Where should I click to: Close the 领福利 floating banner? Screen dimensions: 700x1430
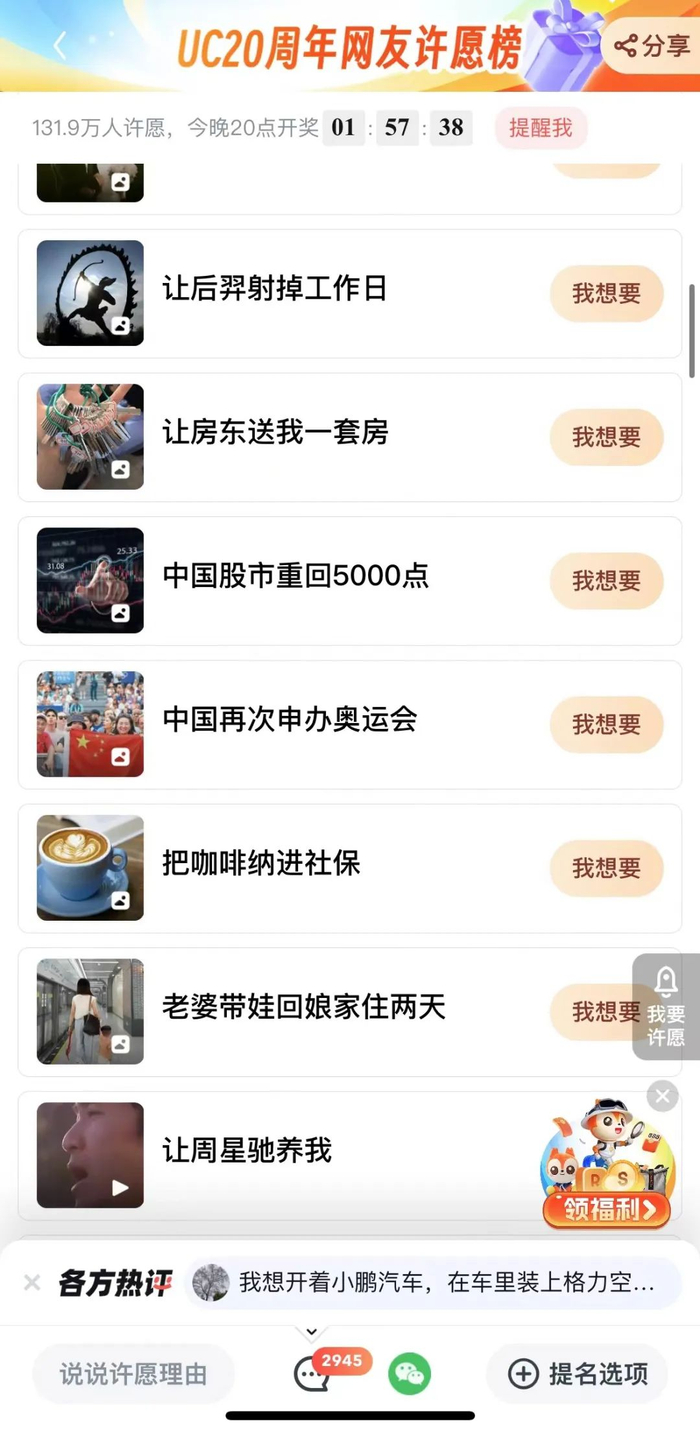tap(662, 1096)
